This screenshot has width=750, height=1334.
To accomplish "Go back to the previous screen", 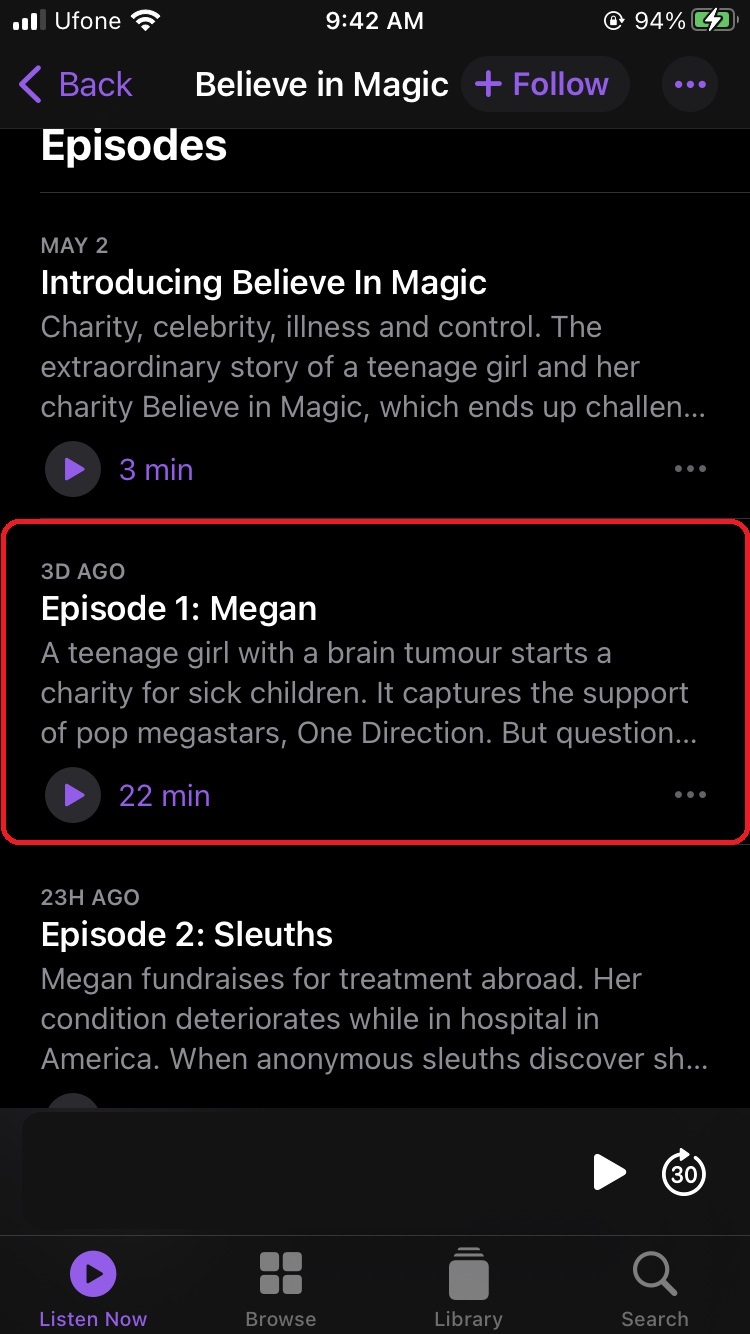I will coord(76,85).
